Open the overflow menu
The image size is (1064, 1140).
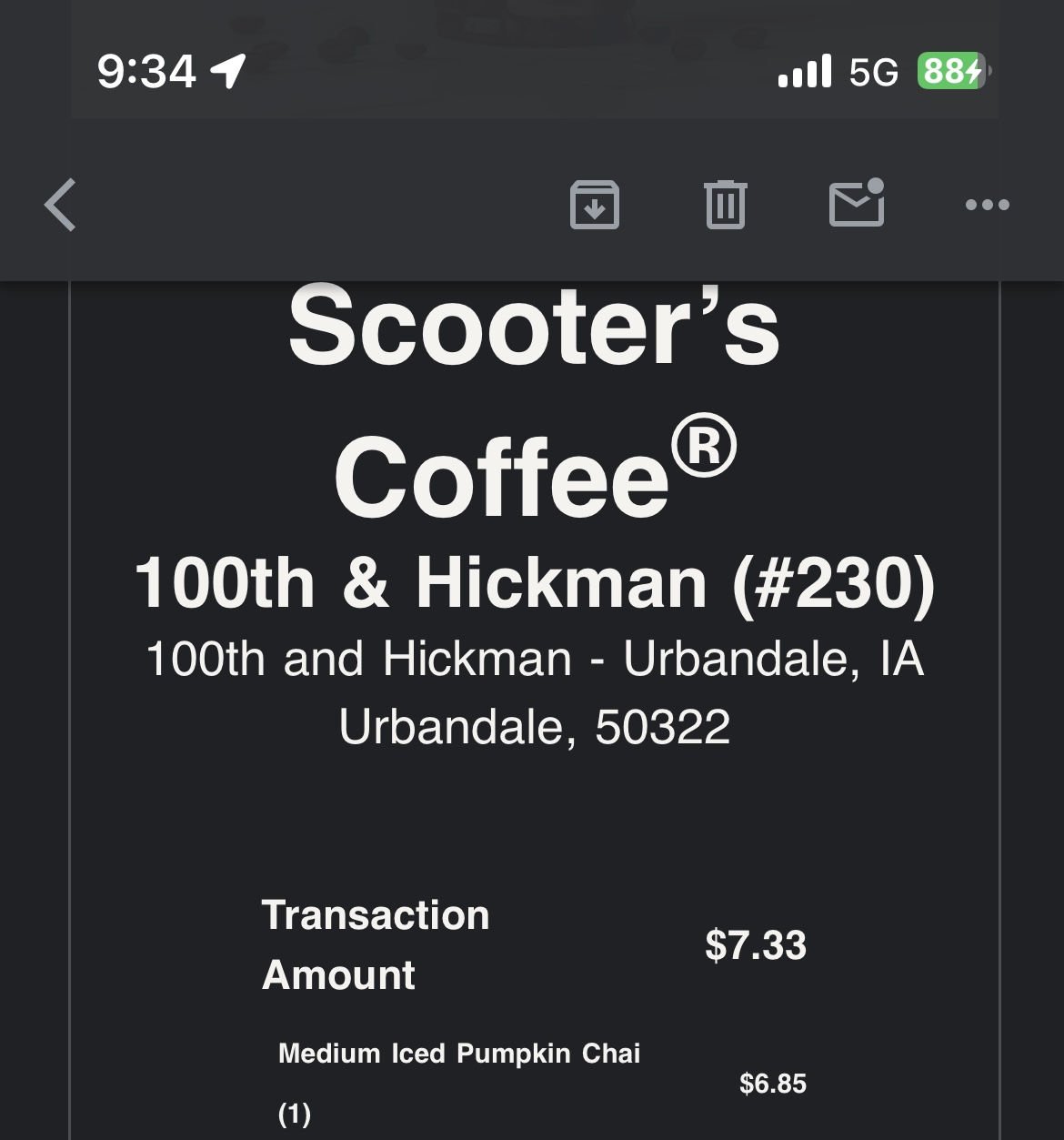(987, 205)
